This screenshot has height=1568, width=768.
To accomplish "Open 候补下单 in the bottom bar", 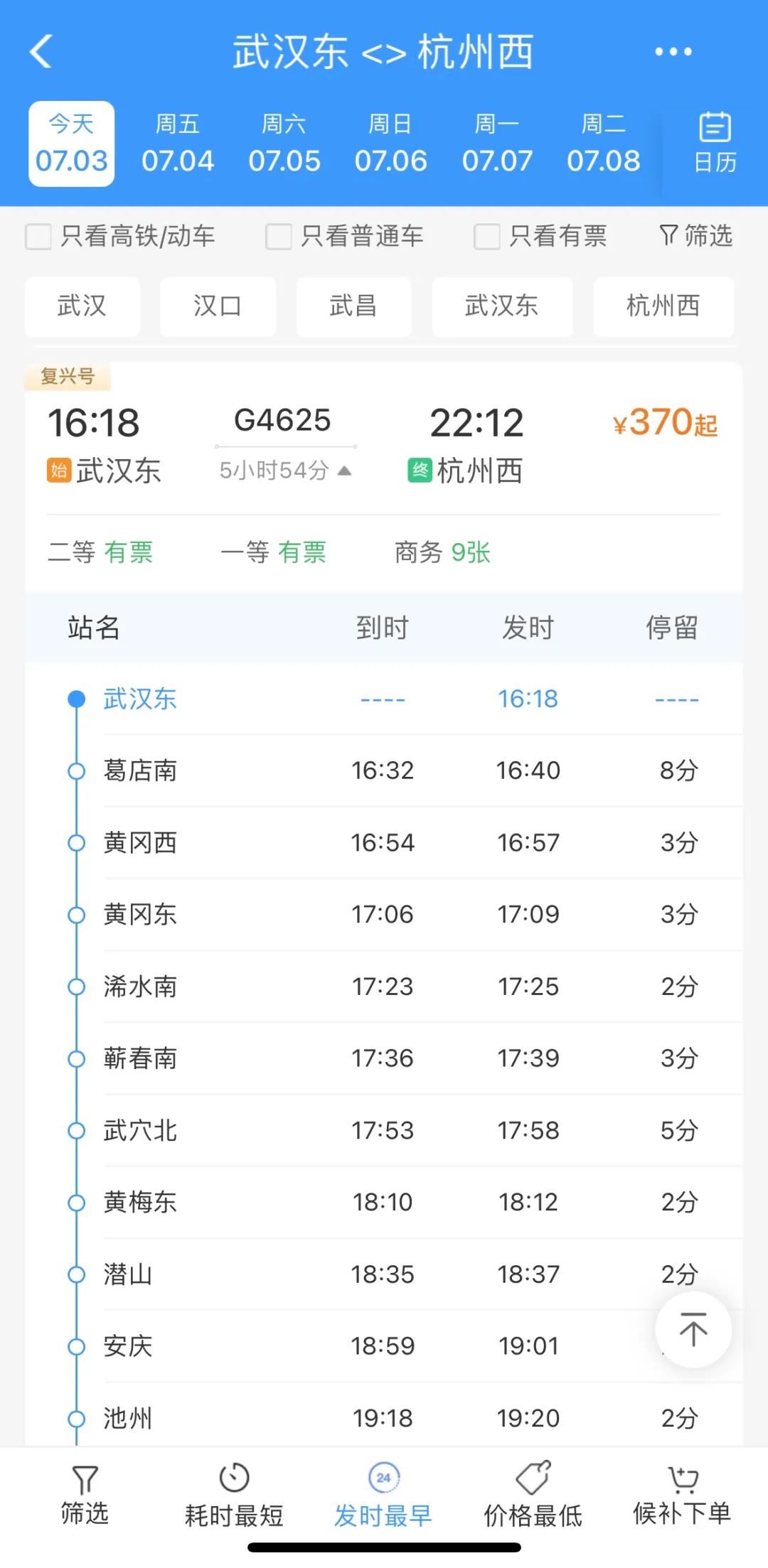I will pos(682,1495).
